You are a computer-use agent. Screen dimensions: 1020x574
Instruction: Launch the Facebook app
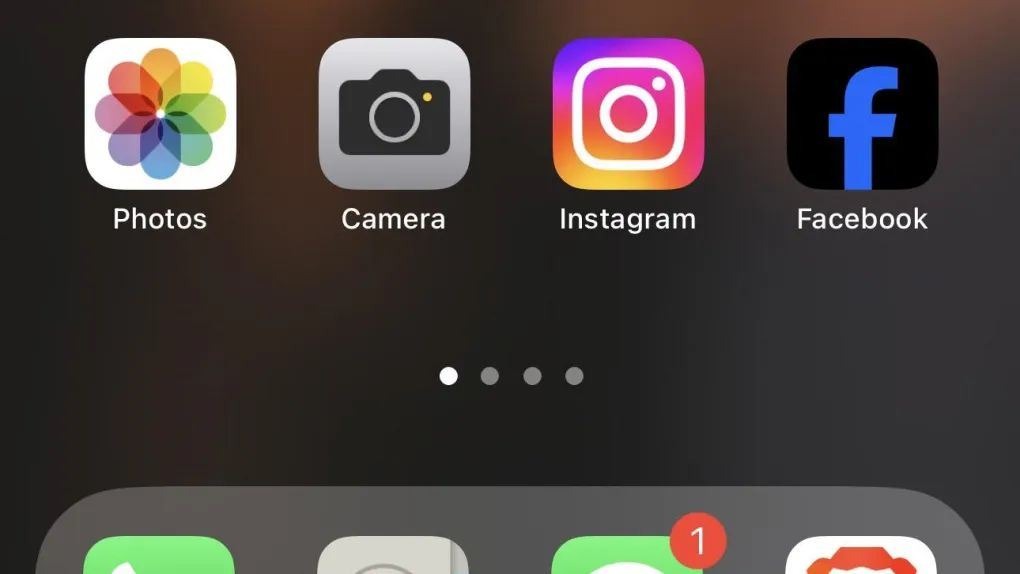[x=862, y=114]
